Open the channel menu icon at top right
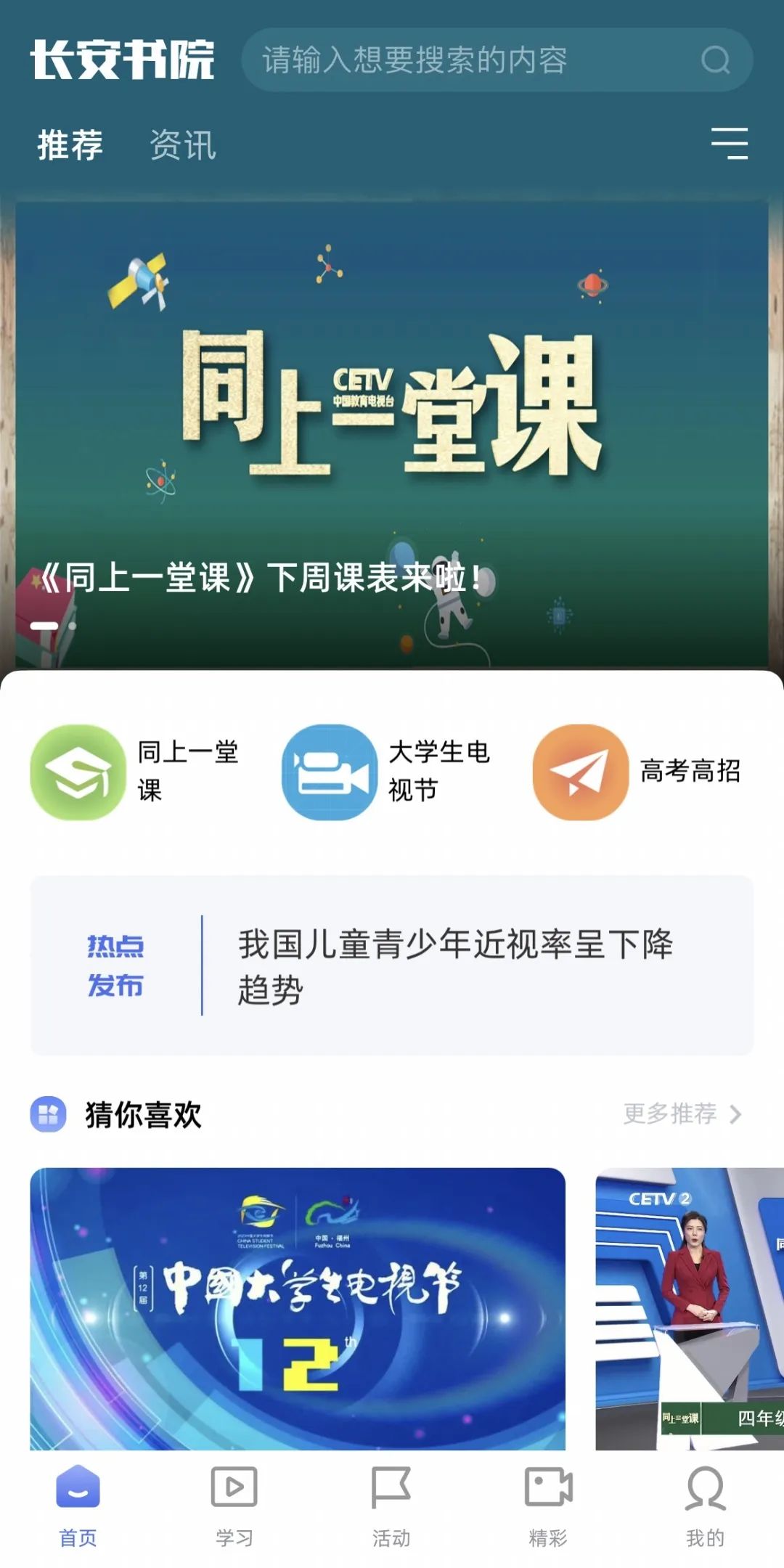Image resolution: width=784 pixels, height=1568 pixels. point(729,143)
